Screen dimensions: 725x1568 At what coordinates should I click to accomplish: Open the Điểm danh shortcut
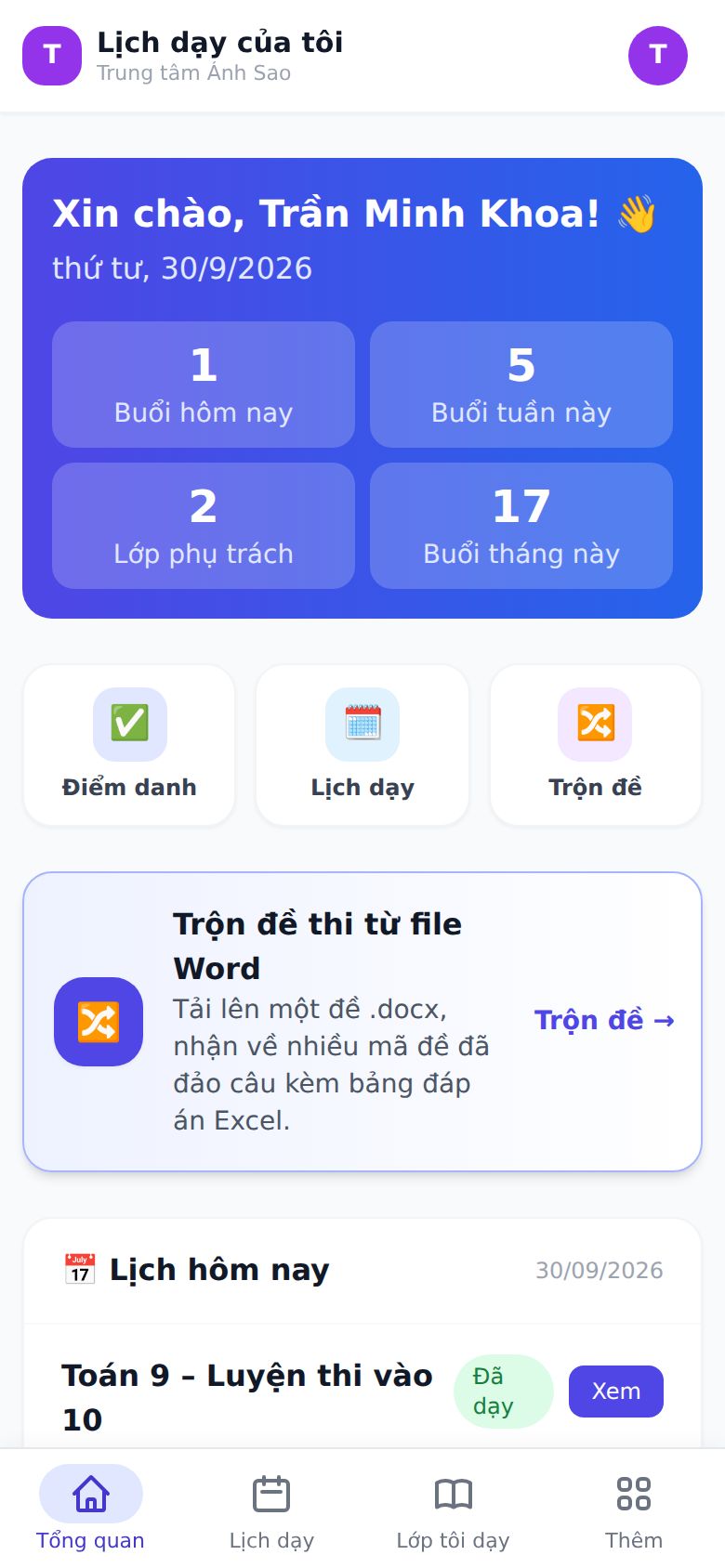pyautogui.click(x=129, y=745)
